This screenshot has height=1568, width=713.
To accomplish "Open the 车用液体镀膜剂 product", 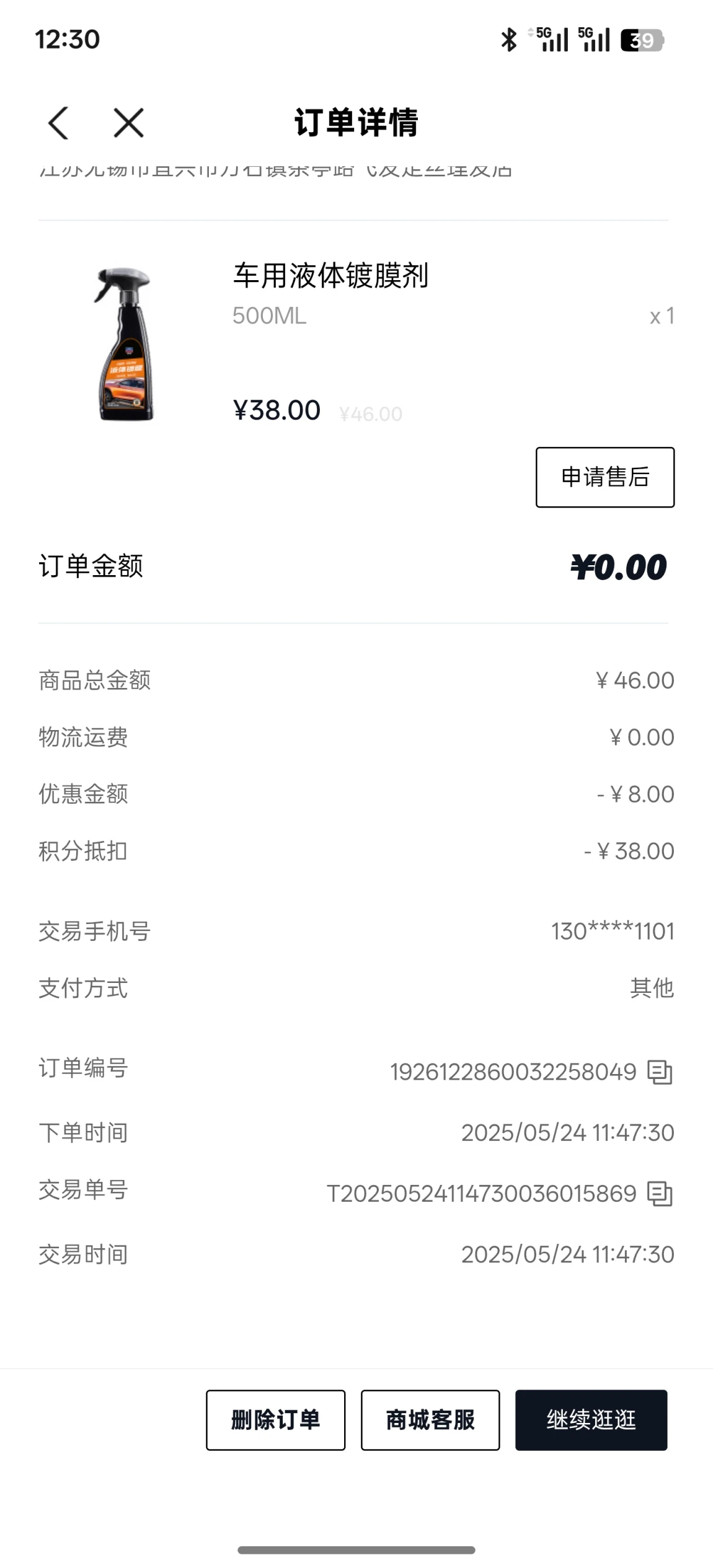I will point(330,276).
